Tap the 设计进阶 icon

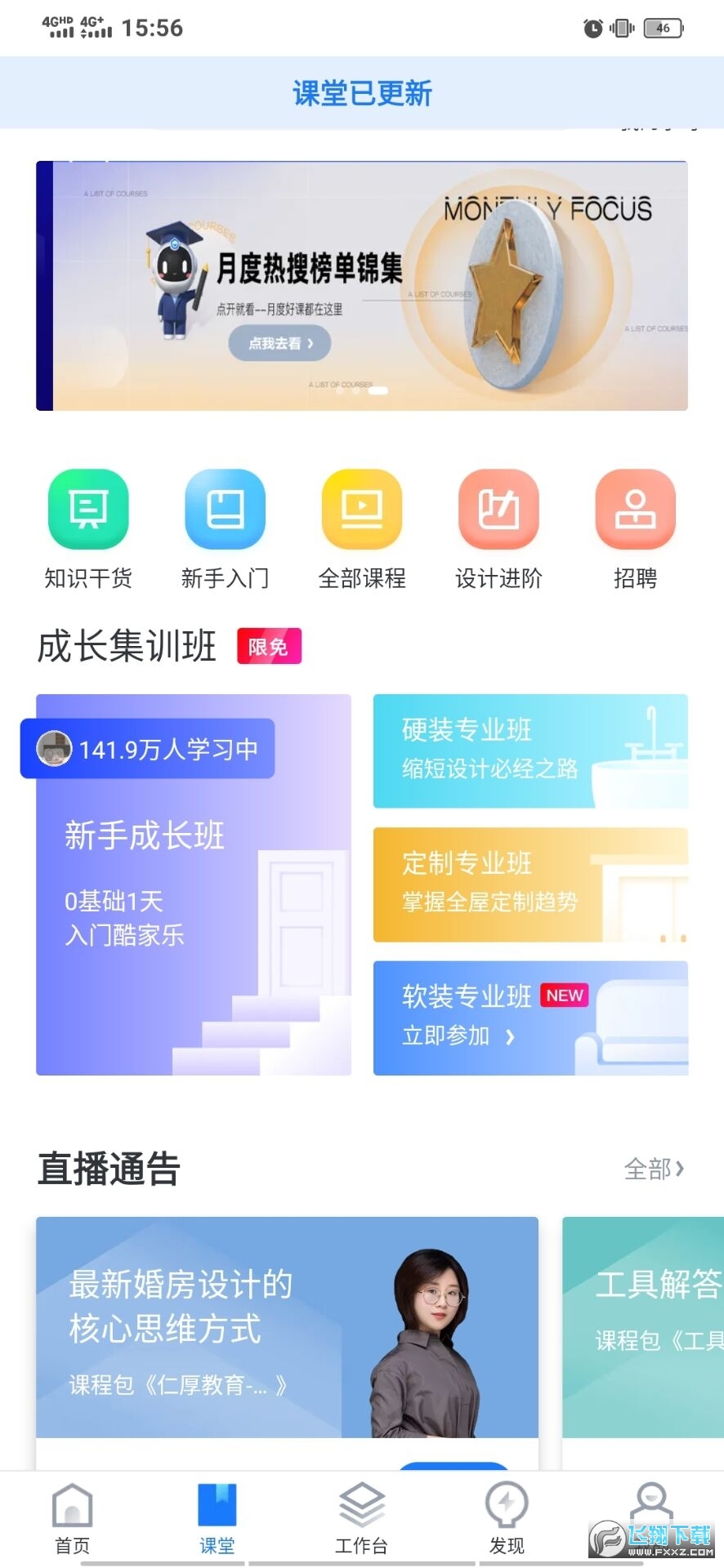click(499, 510)
